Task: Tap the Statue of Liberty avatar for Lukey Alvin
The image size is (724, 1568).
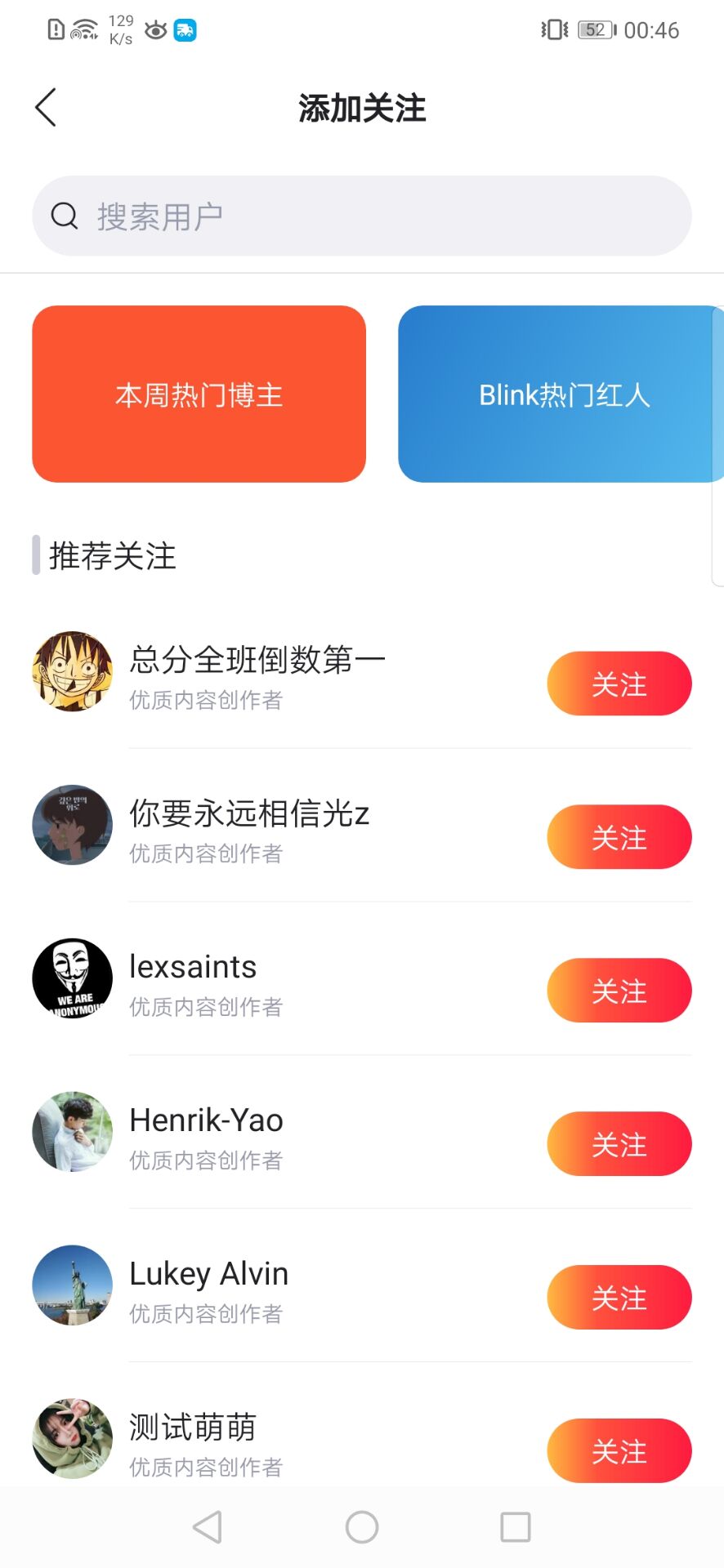Action: pos(72,1285)
